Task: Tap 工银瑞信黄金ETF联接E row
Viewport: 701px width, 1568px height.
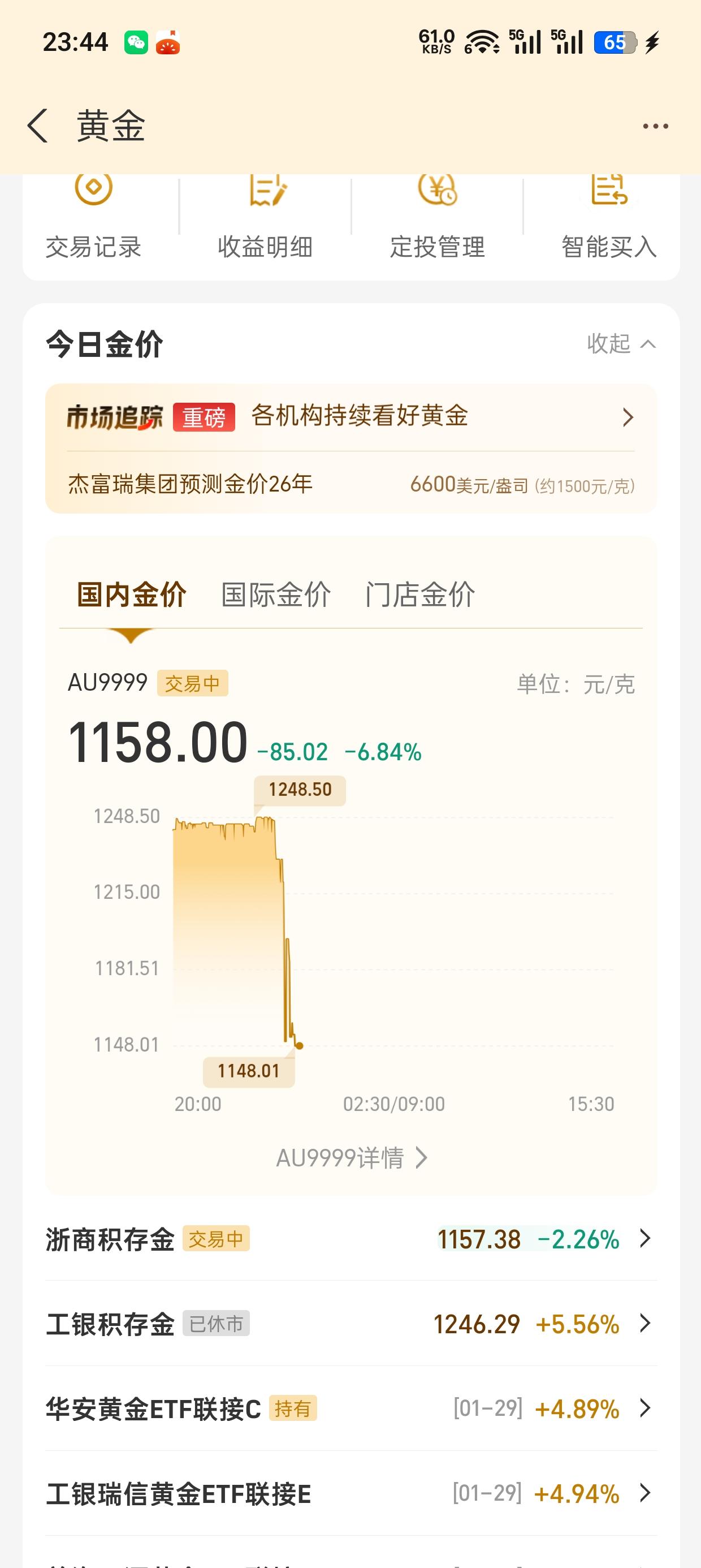Action: click(x=350, y=1495)
